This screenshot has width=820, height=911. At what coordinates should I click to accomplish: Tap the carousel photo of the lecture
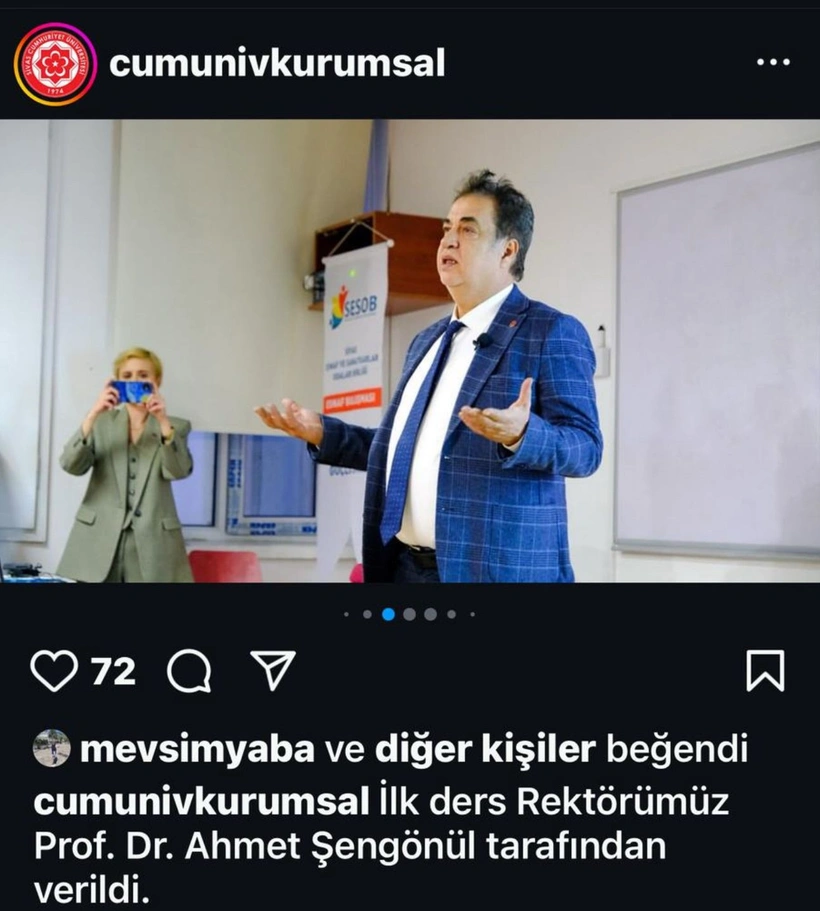pyautogui.click(x=410, y=350)
